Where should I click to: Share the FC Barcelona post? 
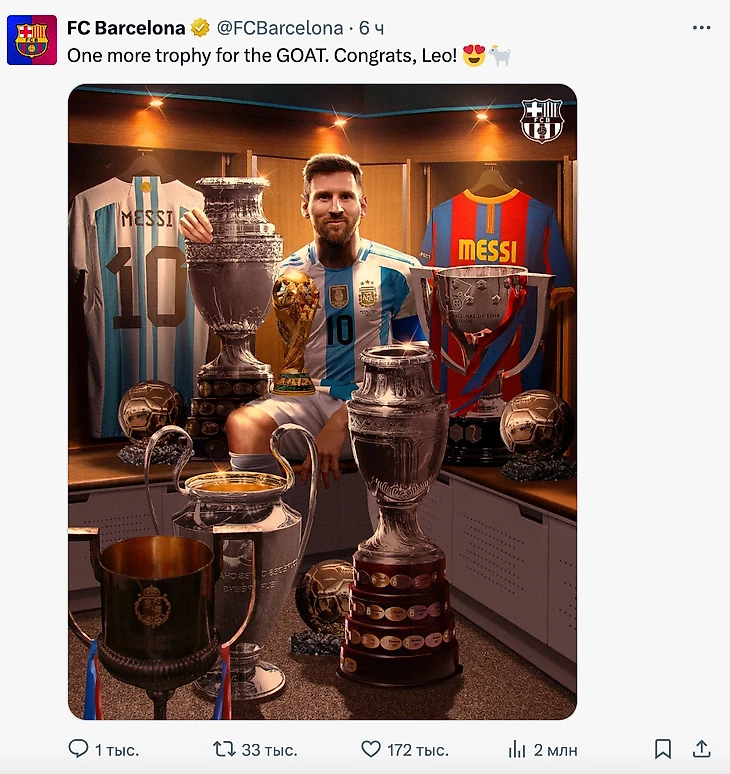point(702,749)
